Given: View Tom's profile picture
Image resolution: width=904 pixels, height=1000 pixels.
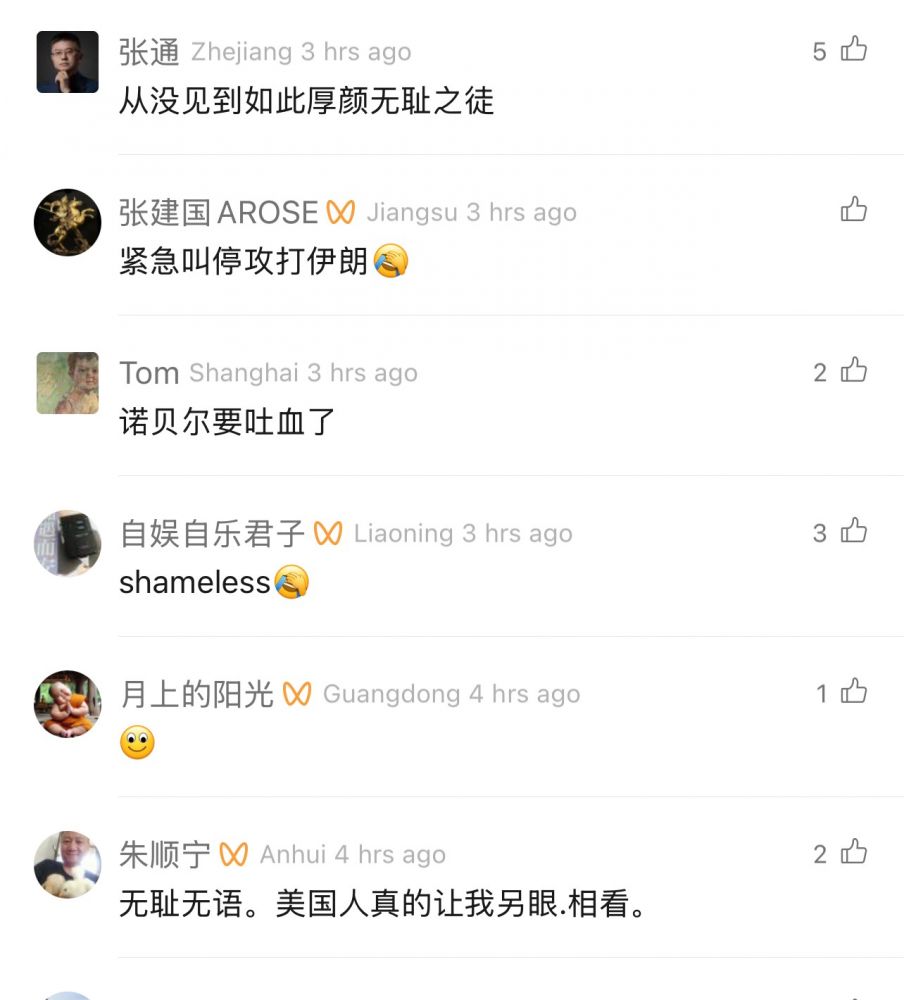Looking at the screenshot, I should [68, 383].
